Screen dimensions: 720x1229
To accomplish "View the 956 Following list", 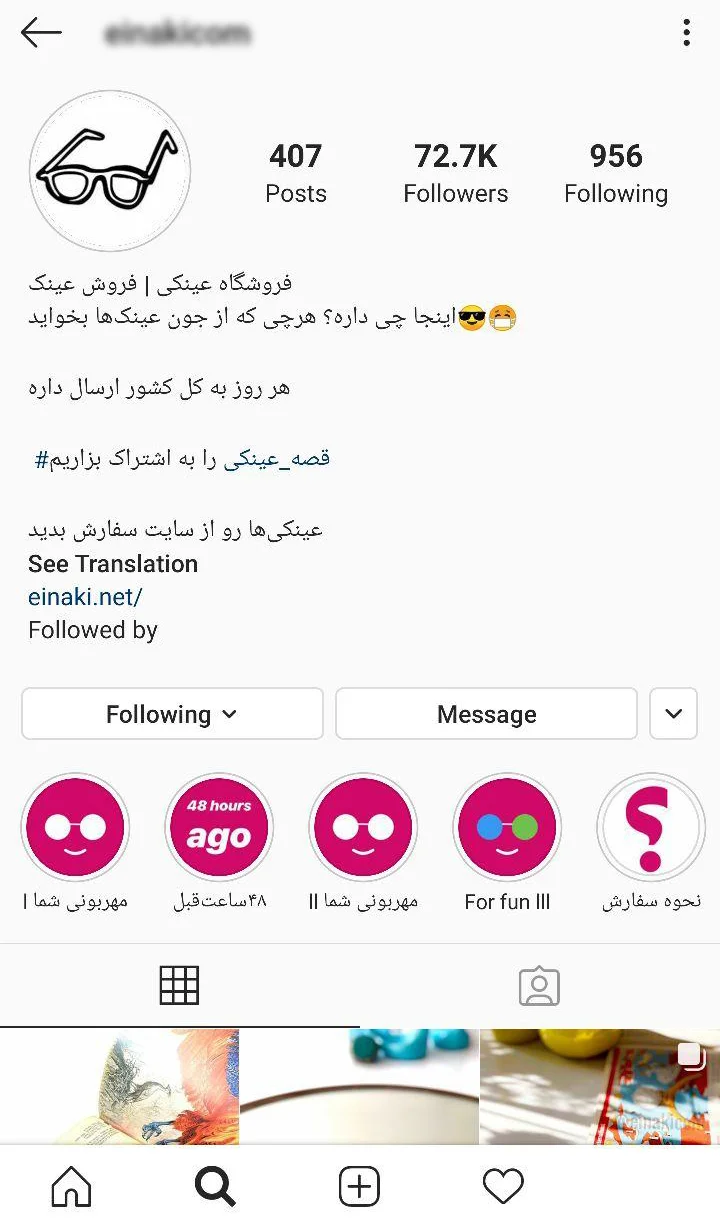I will point(615,172).
